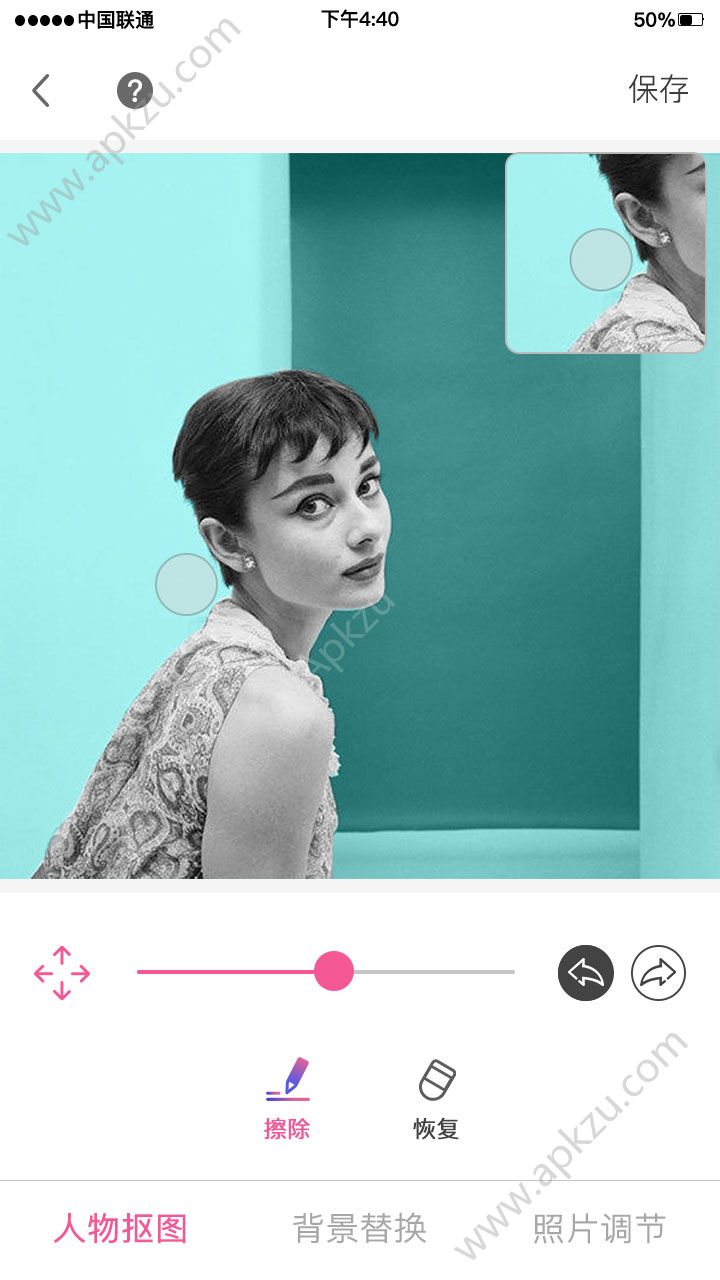
Task: Switch to the 背景替换 tab
Action: tap(360, 1228)
